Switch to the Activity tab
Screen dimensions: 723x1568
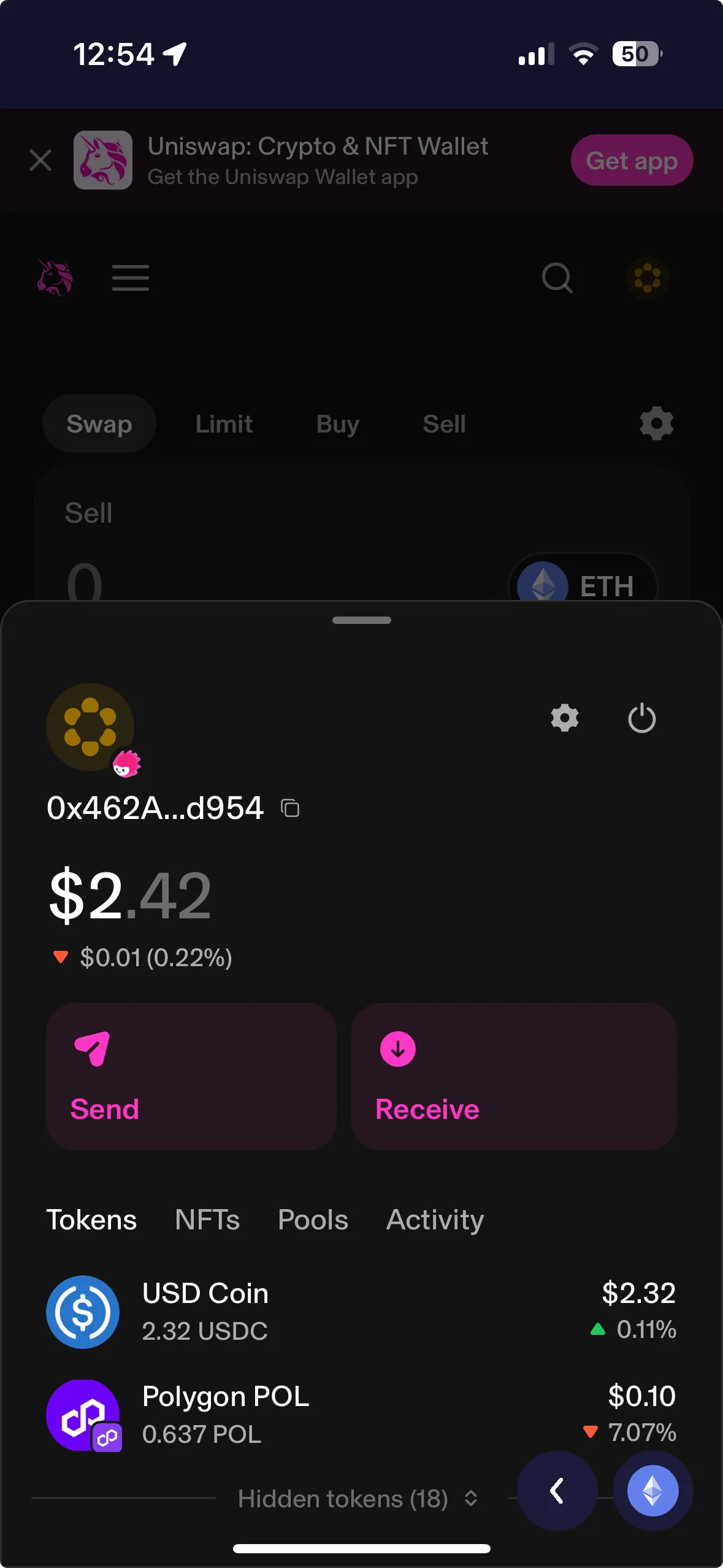[x=435, y=1220]
